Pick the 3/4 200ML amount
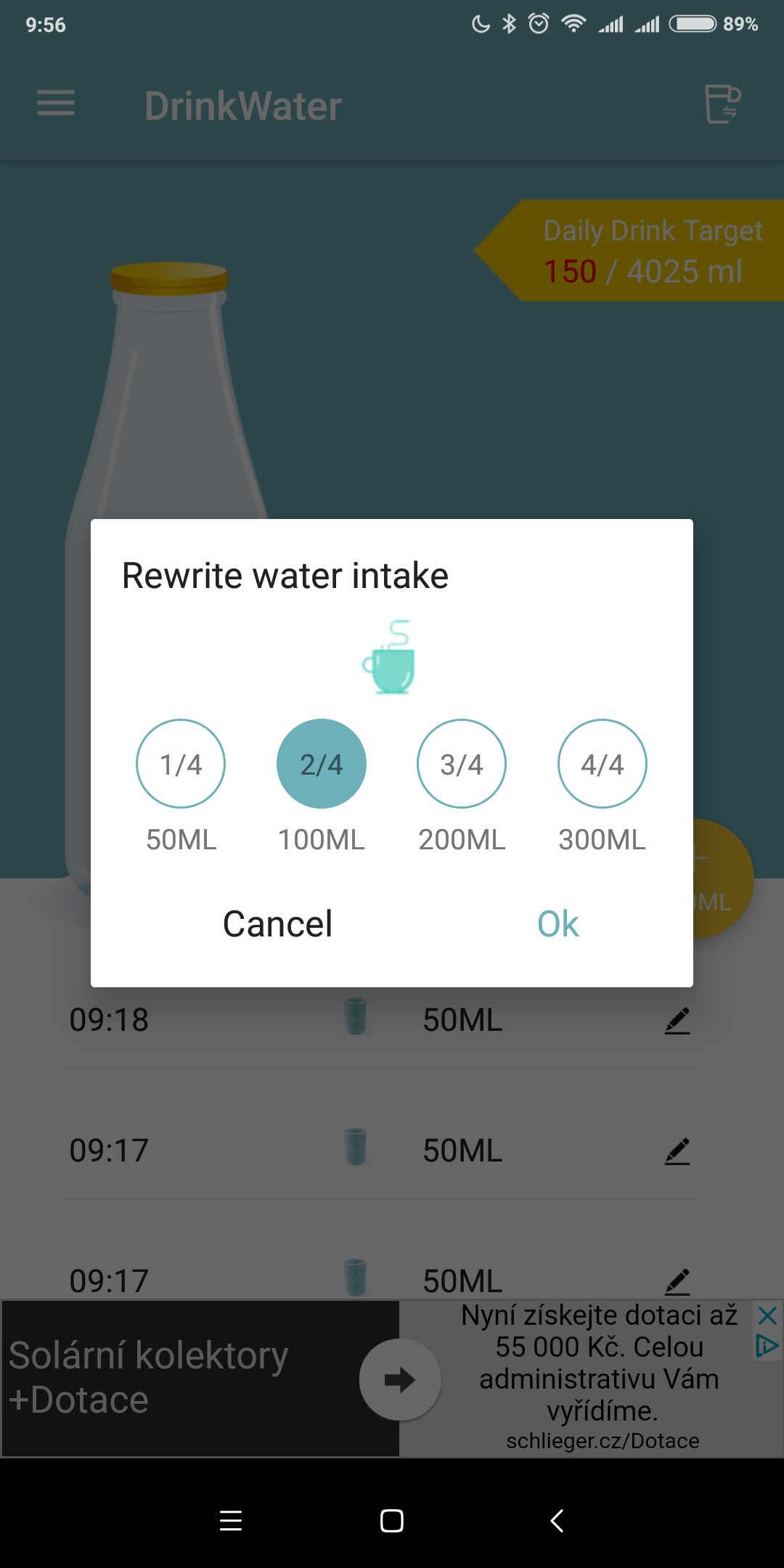 [462, 764]
